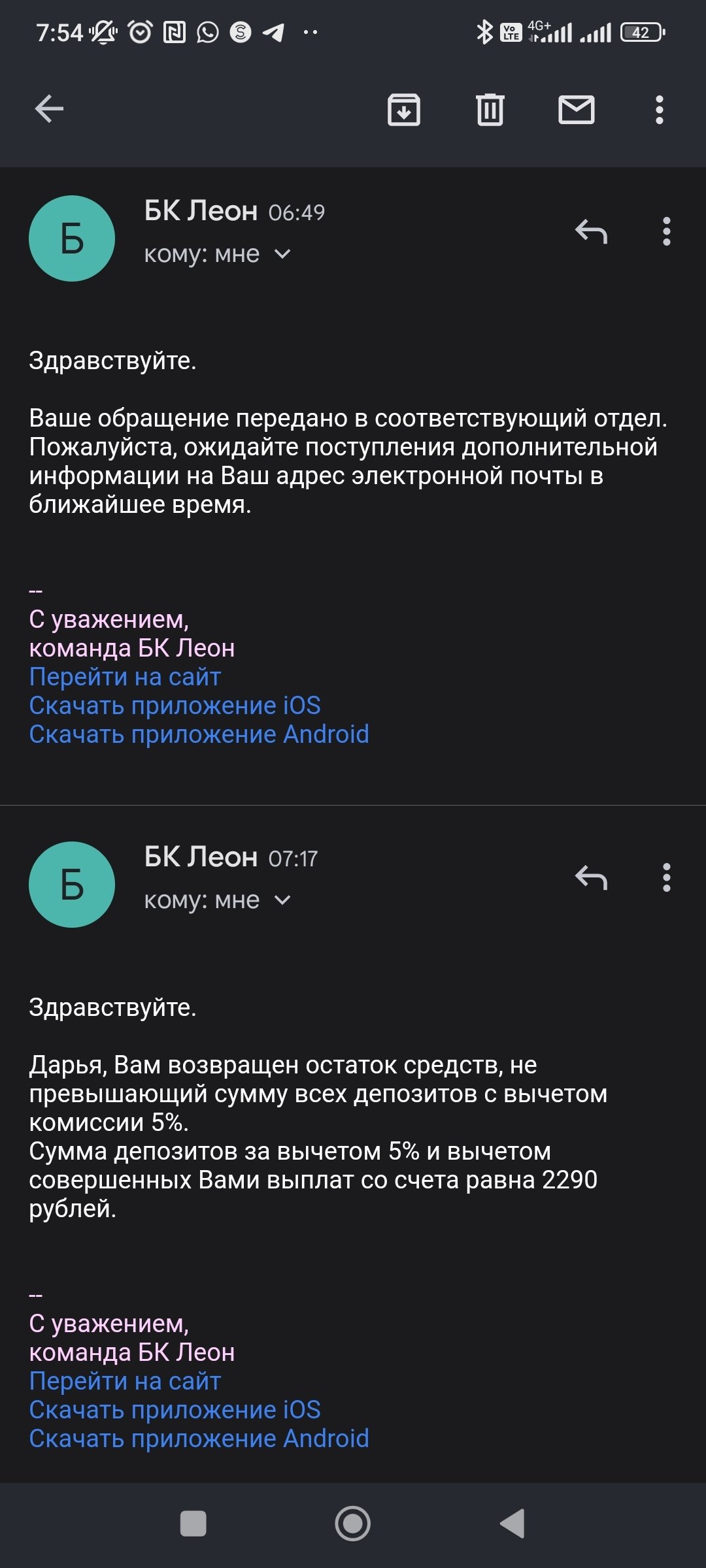Reply to the 07:17 message

point(592,877)
